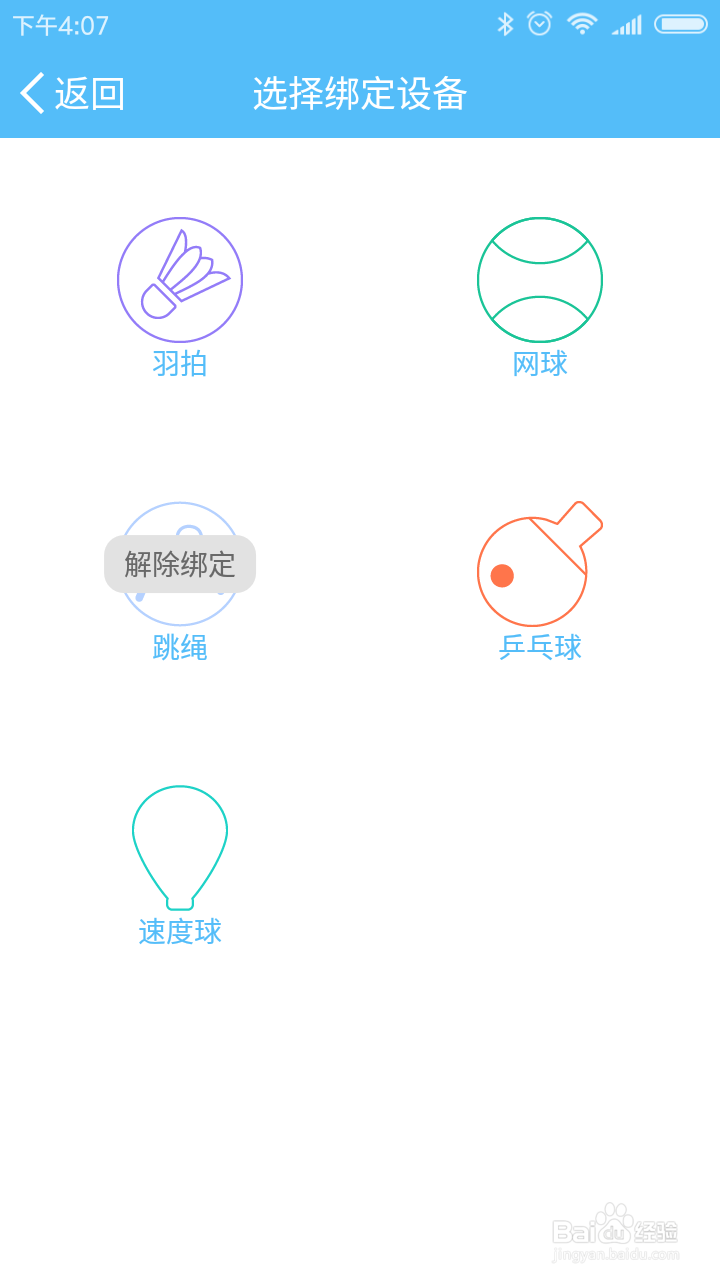Tap the 网球 label under tennis icon
720x1280 pixels.
point(540,365)
